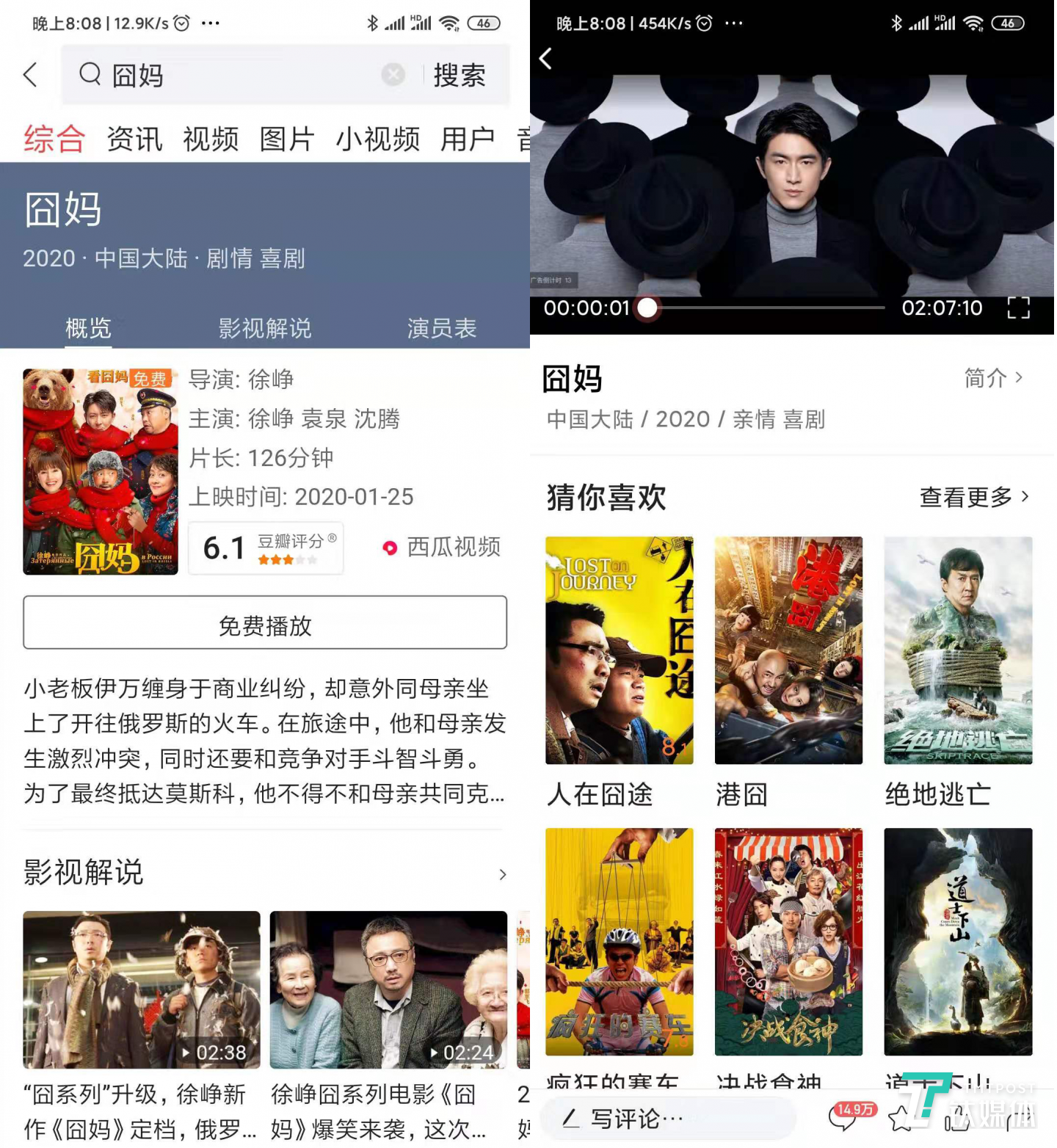Switch to the 资讯 tab
Screen dimensions: 1057x1148
[134, 139]
